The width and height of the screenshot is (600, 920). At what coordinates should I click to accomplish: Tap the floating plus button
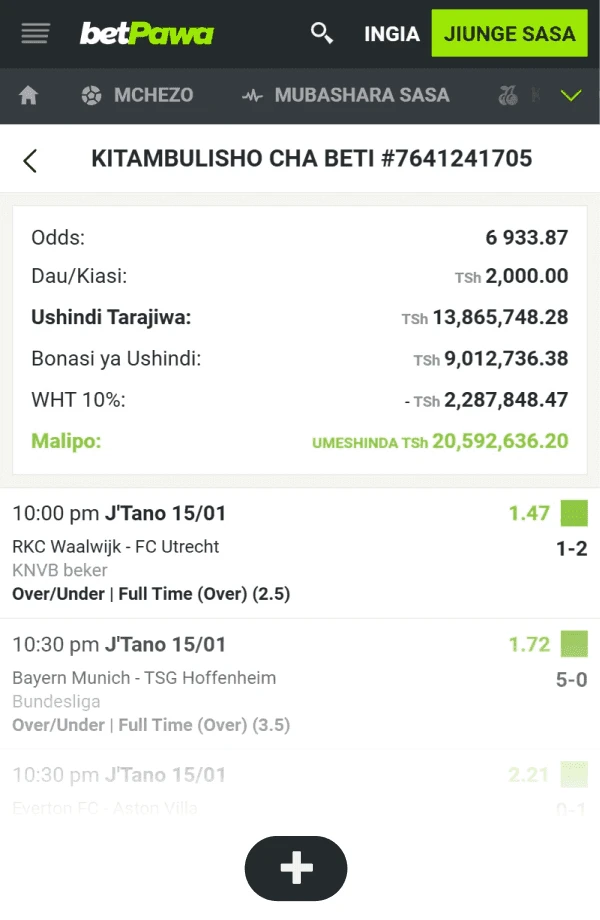point(296,868)
